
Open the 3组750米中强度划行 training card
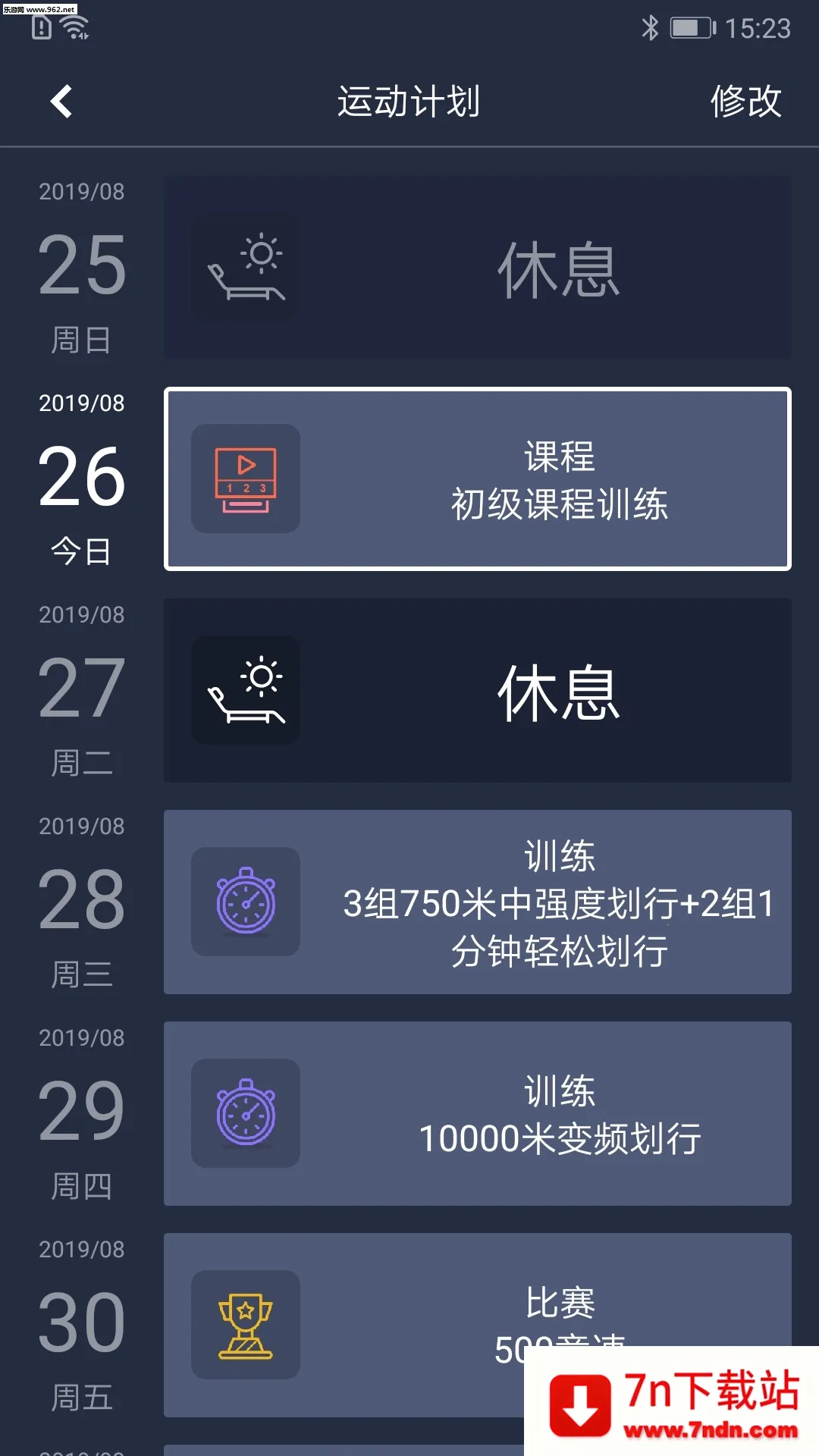[477, 902]
